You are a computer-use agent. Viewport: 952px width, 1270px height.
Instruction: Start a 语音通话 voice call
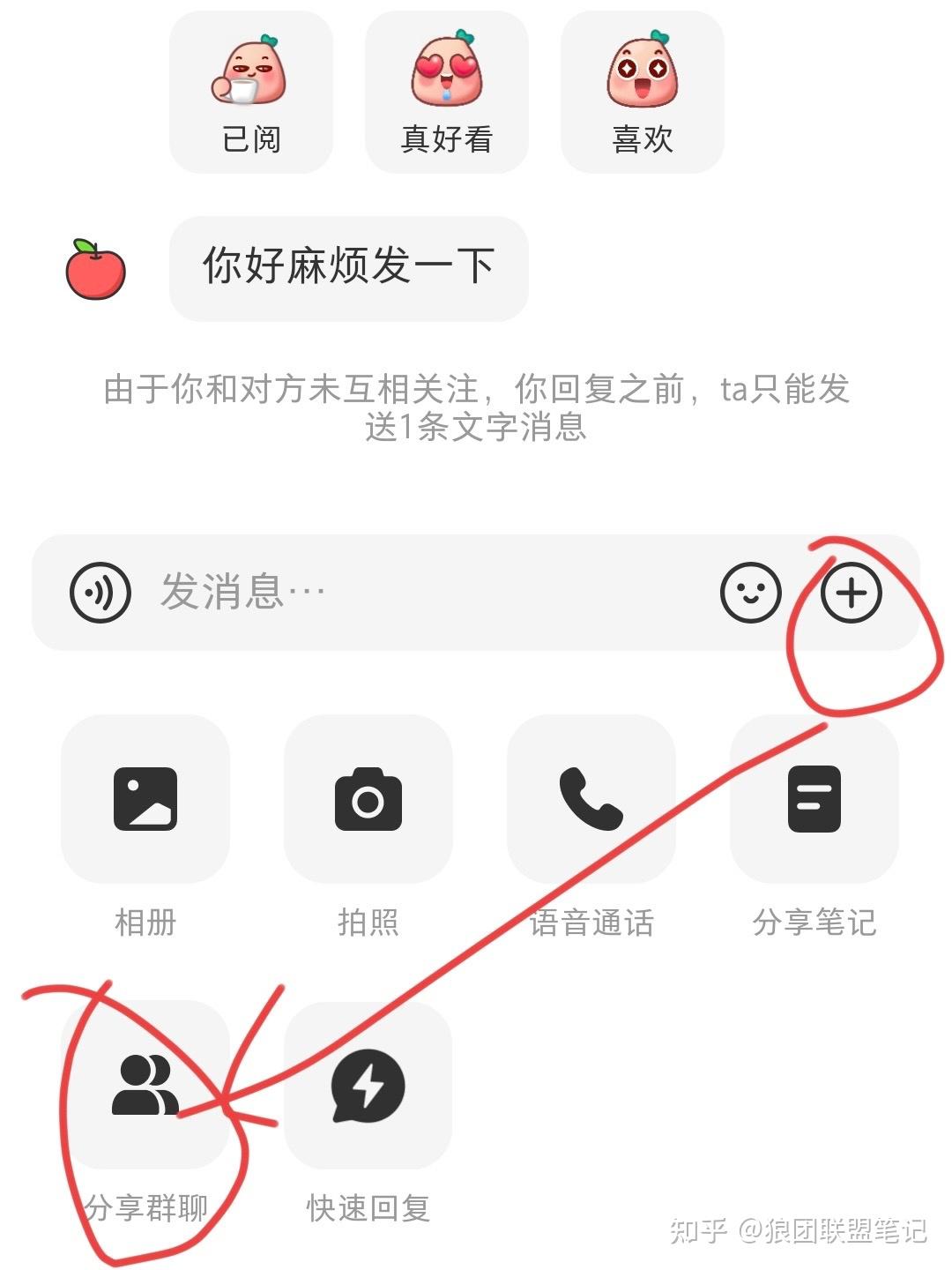591,799
